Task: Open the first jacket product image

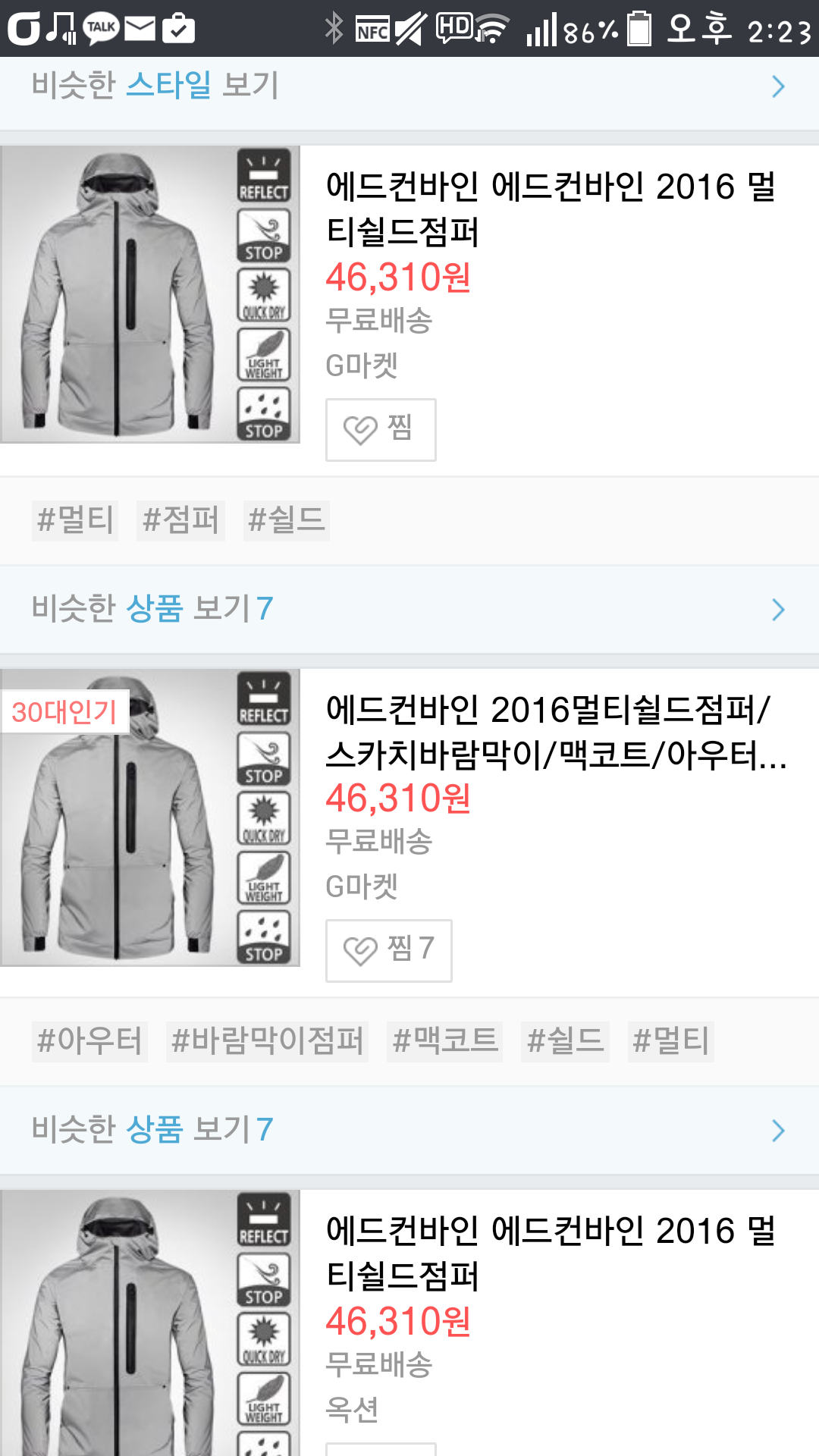Action: pos(150,294)
